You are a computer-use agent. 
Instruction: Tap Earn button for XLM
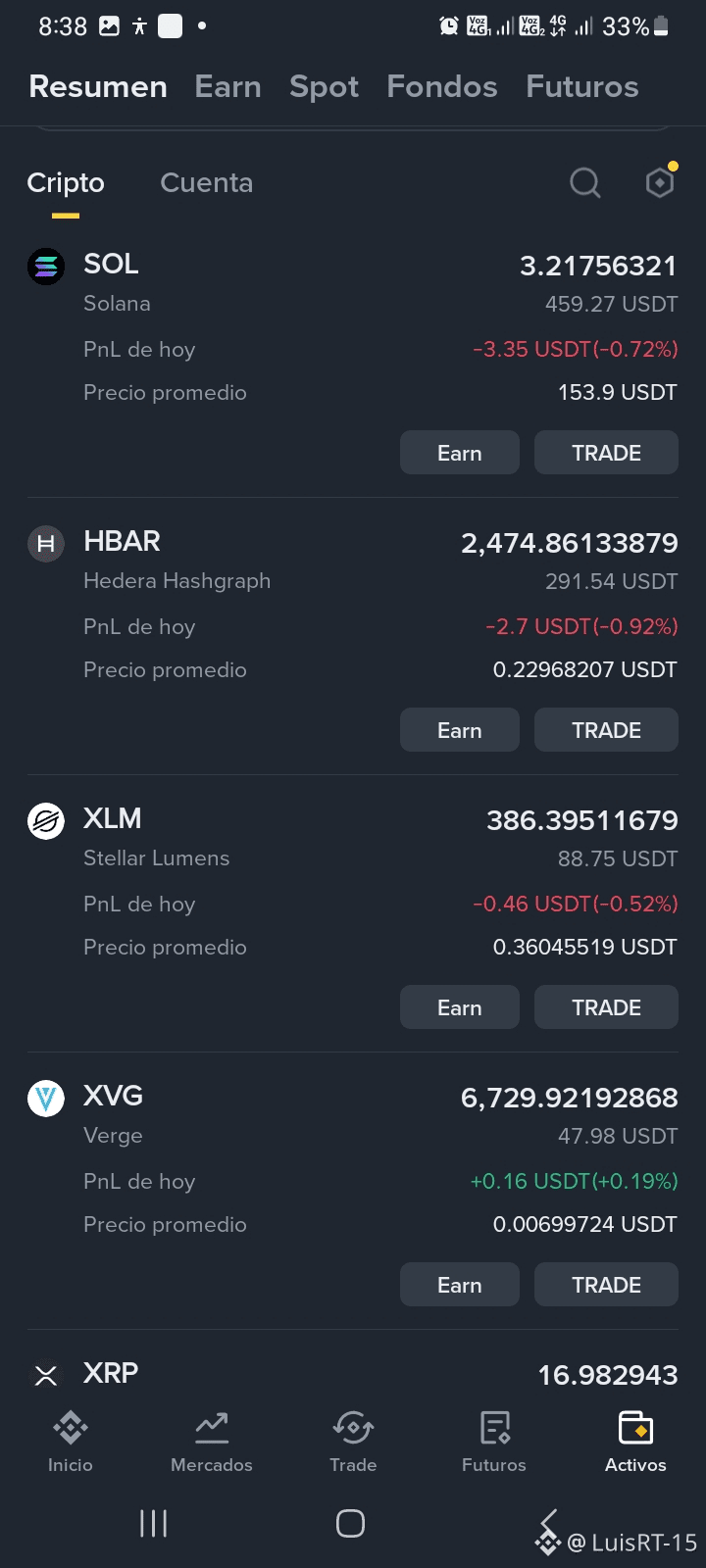(459, 1007)
